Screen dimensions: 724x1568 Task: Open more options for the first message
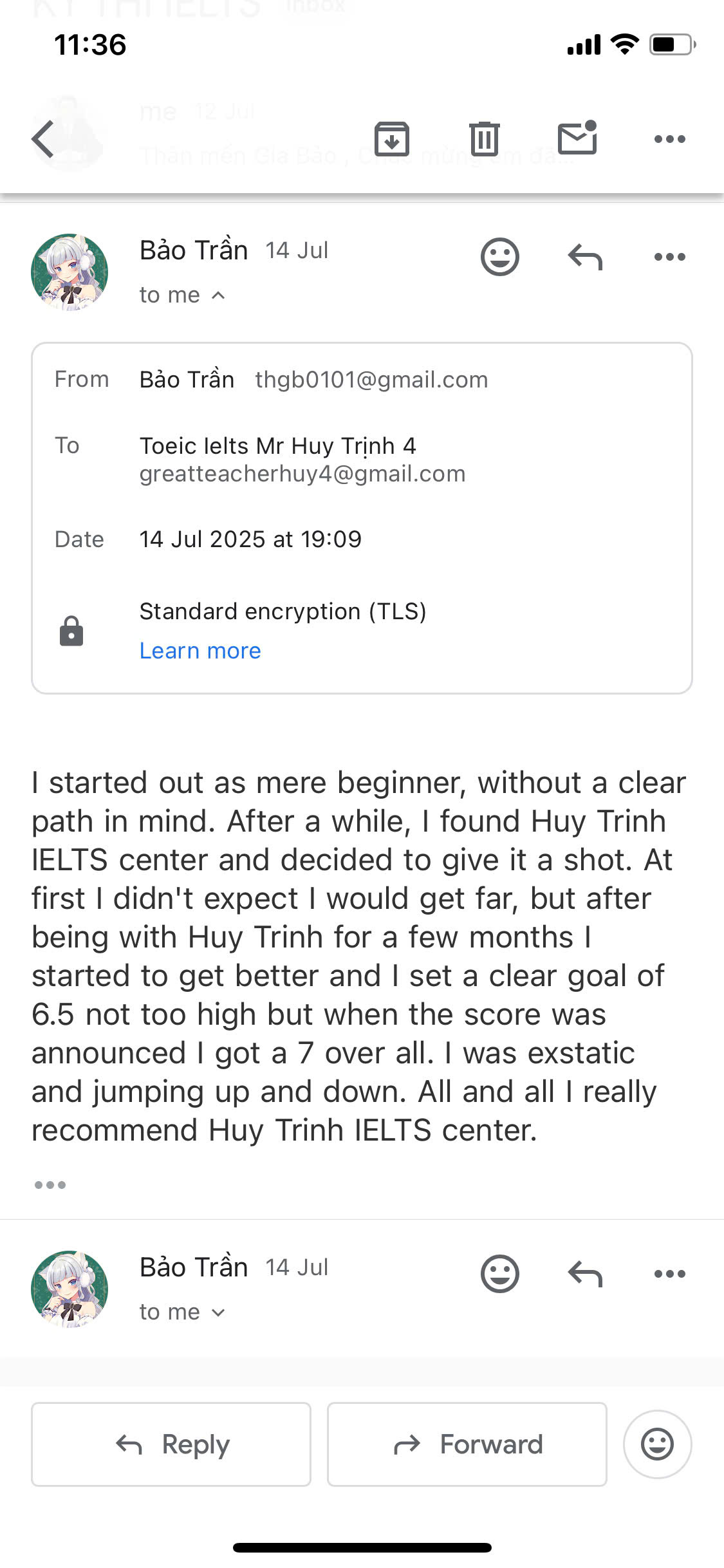[x=670, y=257]
